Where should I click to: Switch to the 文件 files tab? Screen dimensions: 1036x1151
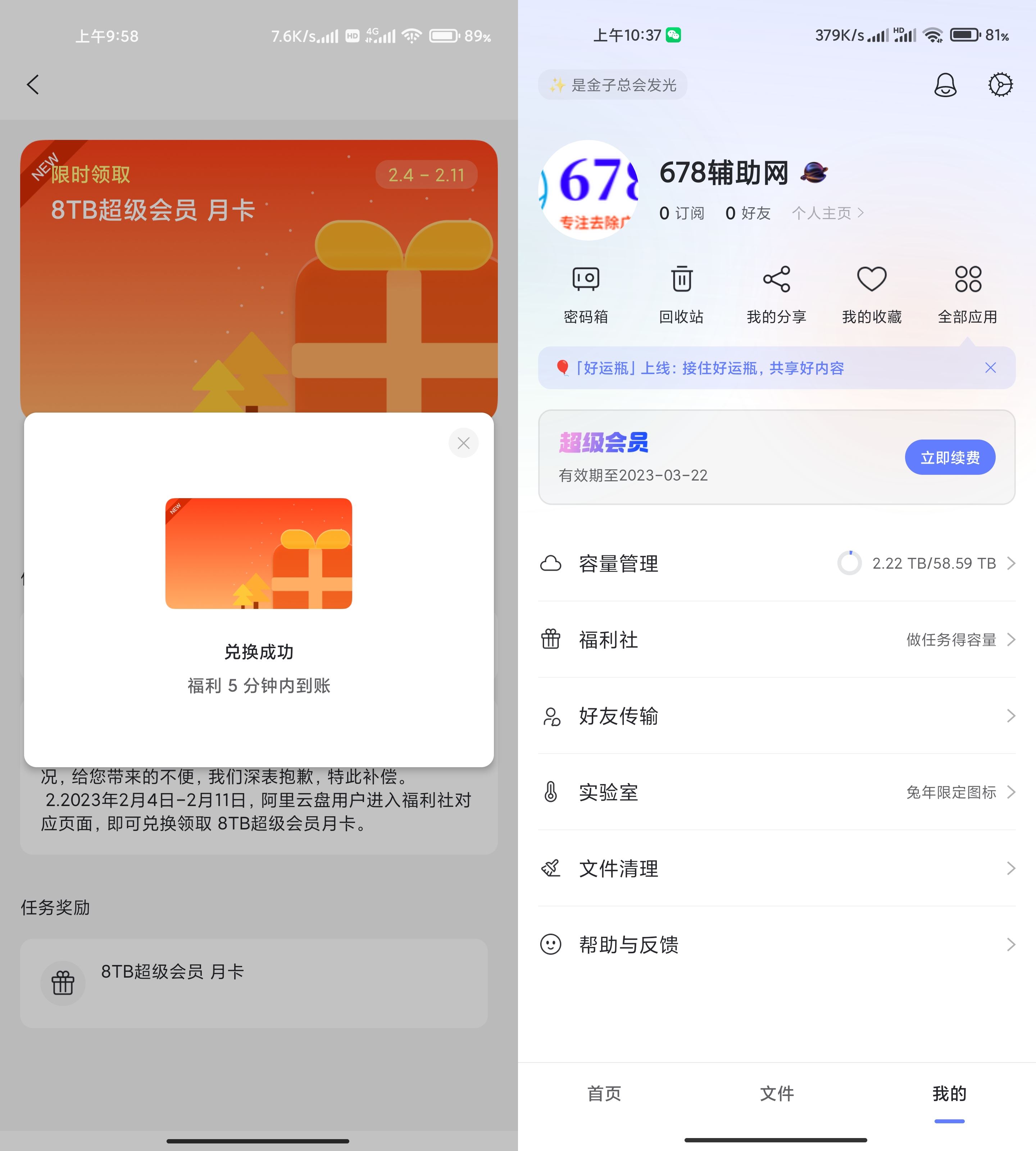tap(776, 1093)
